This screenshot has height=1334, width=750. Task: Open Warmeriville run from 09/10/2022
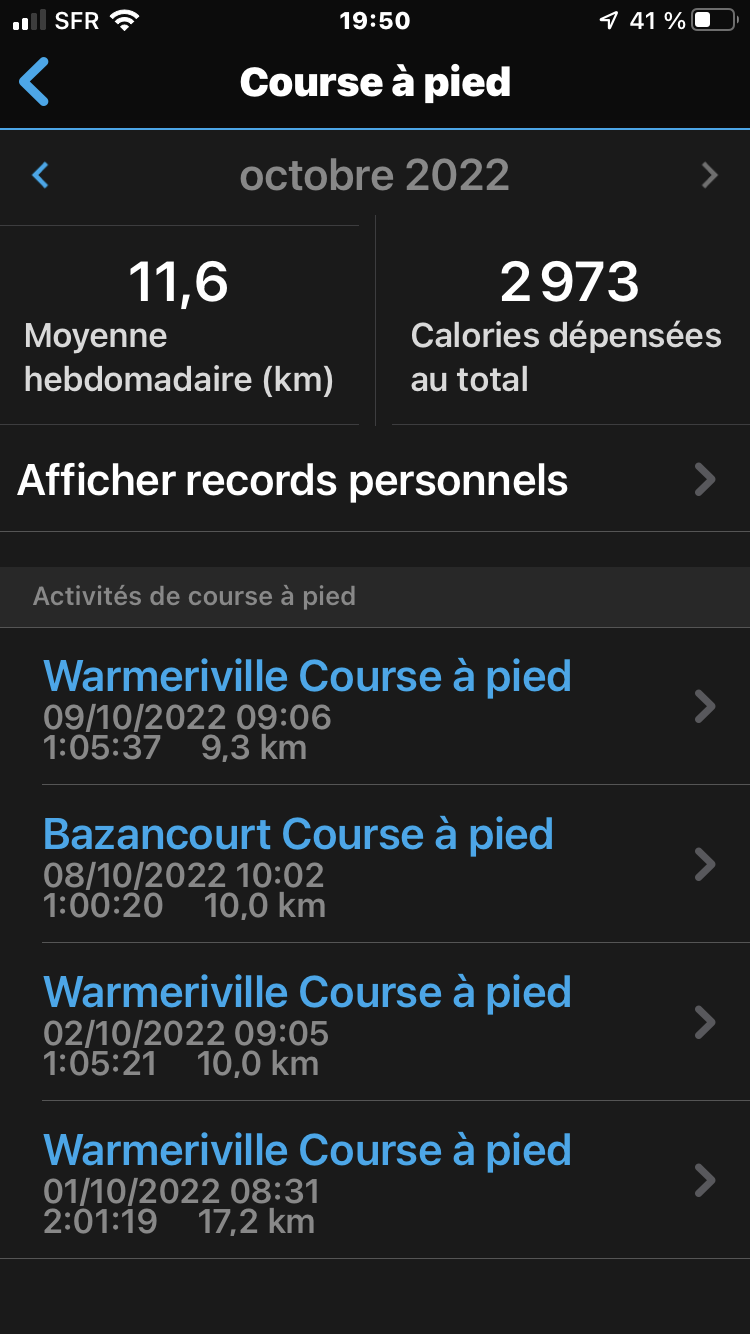point(375,706)
